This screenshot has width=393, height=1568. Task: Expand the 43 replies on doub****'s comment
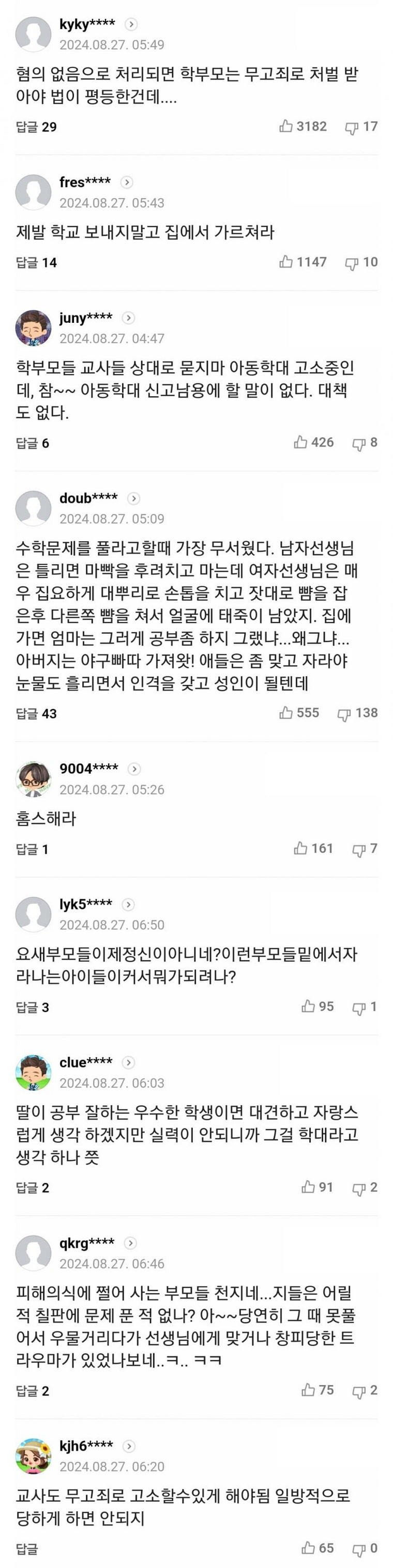36,713
